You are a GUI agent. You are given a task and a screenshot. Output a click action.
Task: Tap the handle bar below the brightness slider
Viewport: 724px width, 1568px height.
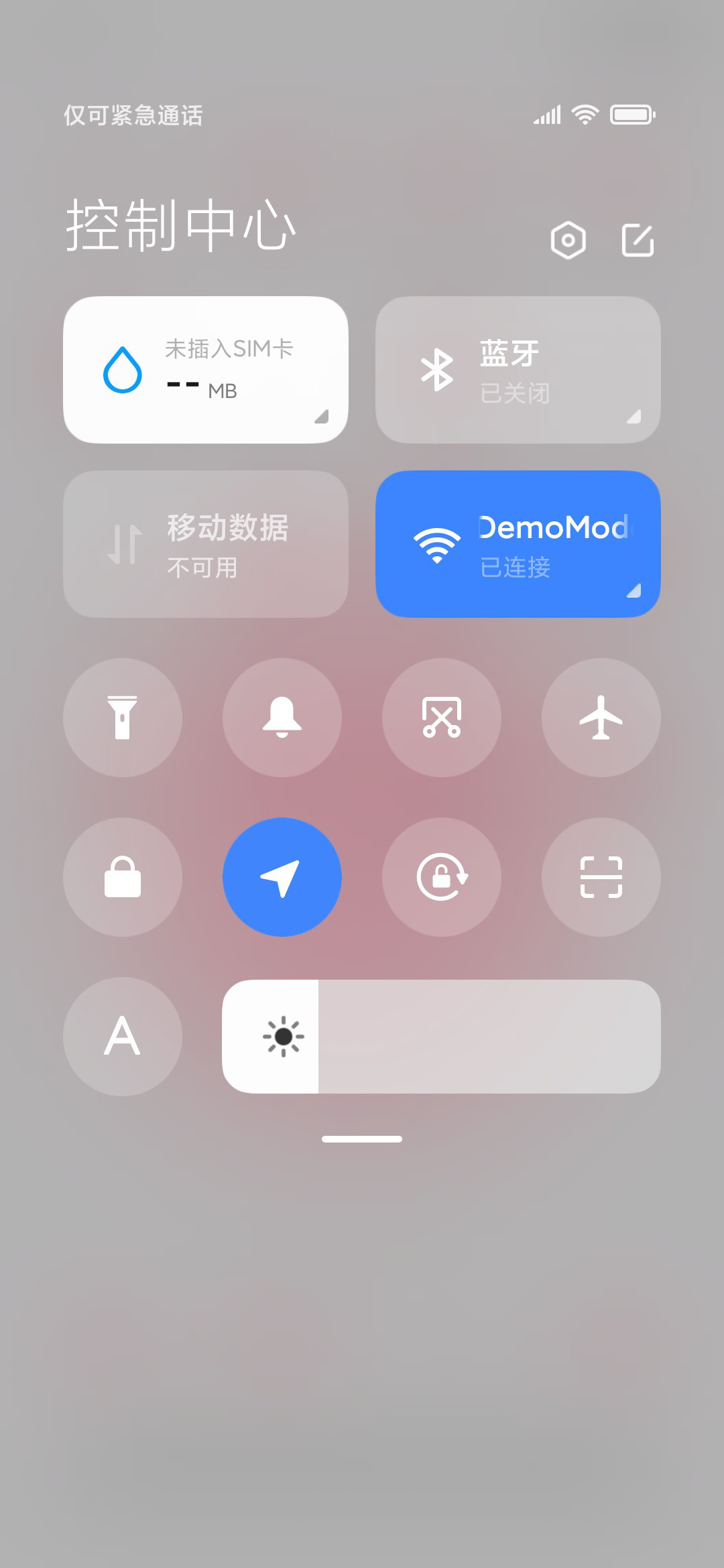(362, 1139)
